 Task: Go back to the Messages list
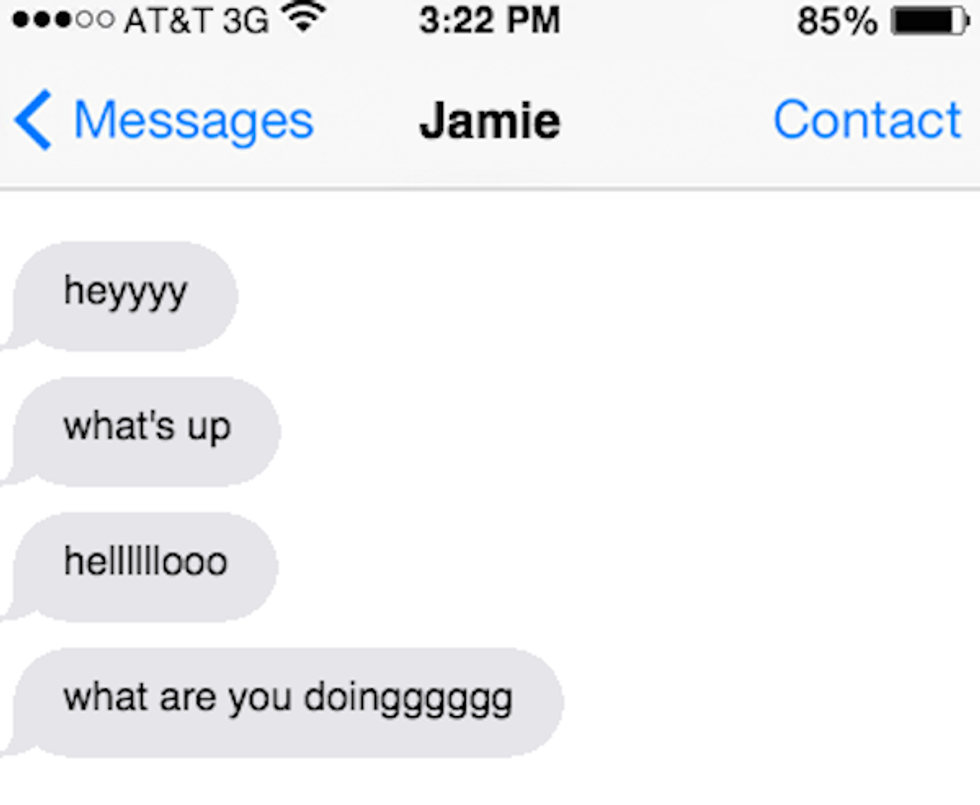pos(165,121)
